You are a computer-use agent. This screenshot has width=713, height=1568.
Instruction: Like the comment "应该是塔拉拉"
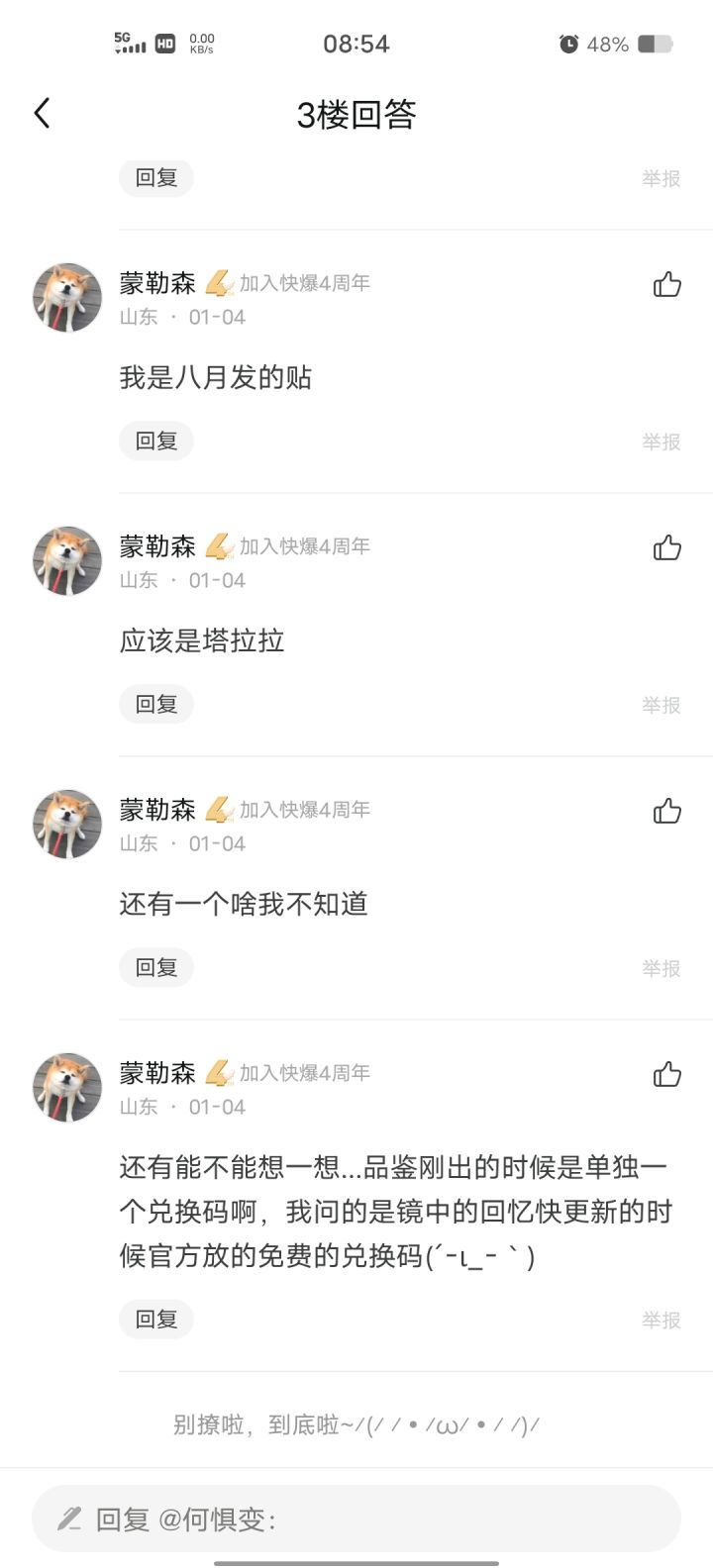[667, 548]
